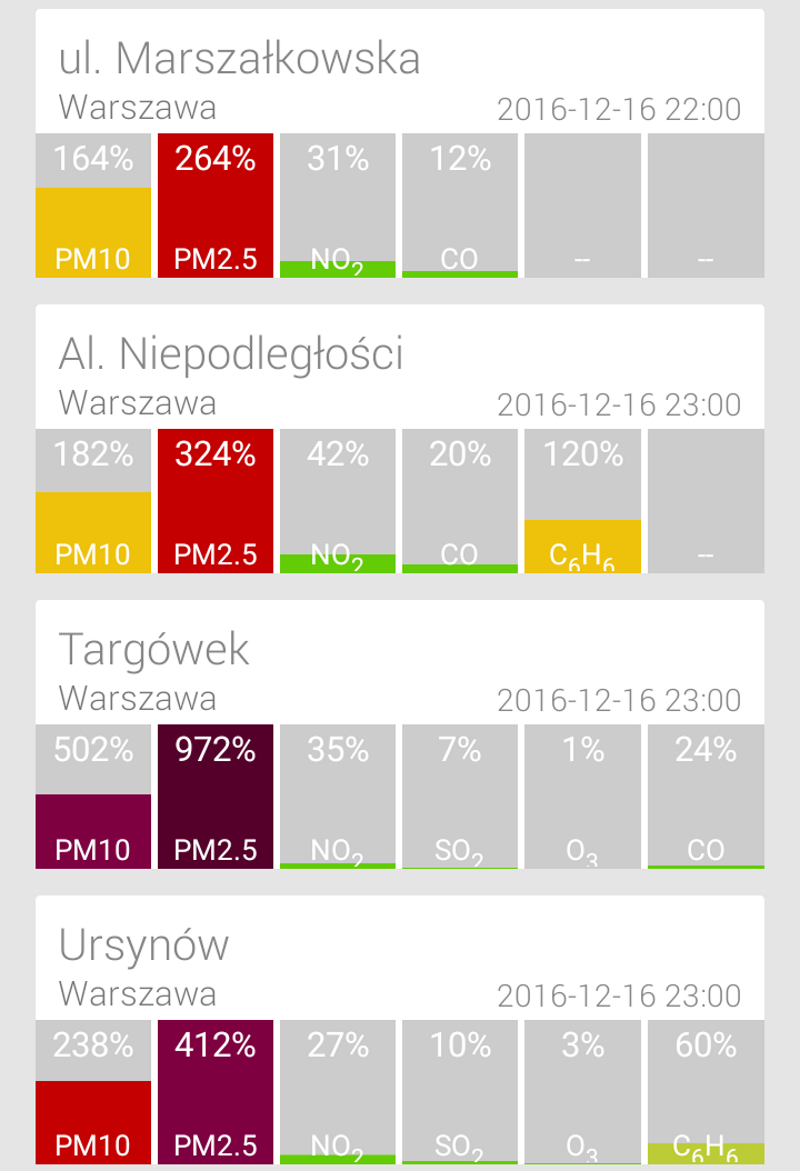Open the ul. Marszałkowska station card
The height and width of the screenshot is (1171, 800).
240,60
